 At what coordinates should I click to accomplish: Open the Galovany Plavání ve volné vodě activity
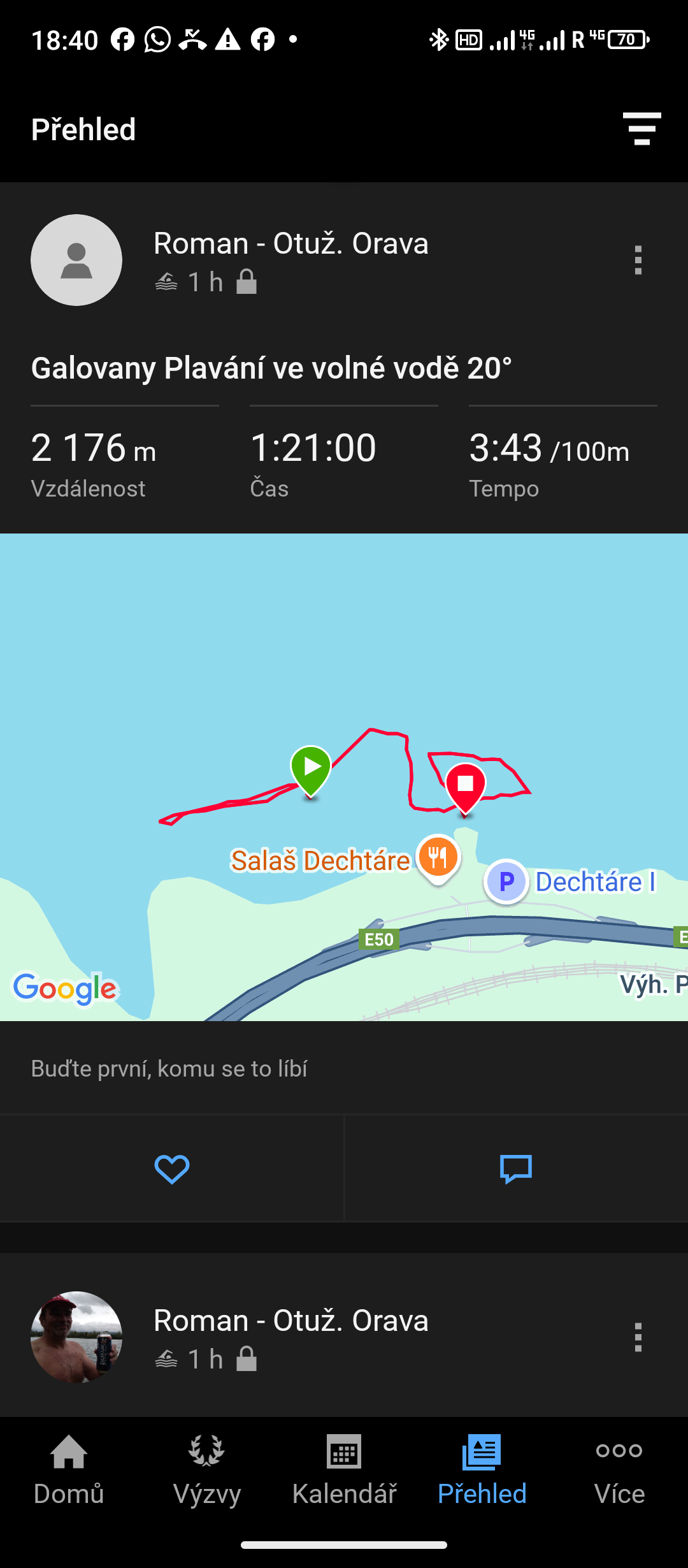click(271, 368)
